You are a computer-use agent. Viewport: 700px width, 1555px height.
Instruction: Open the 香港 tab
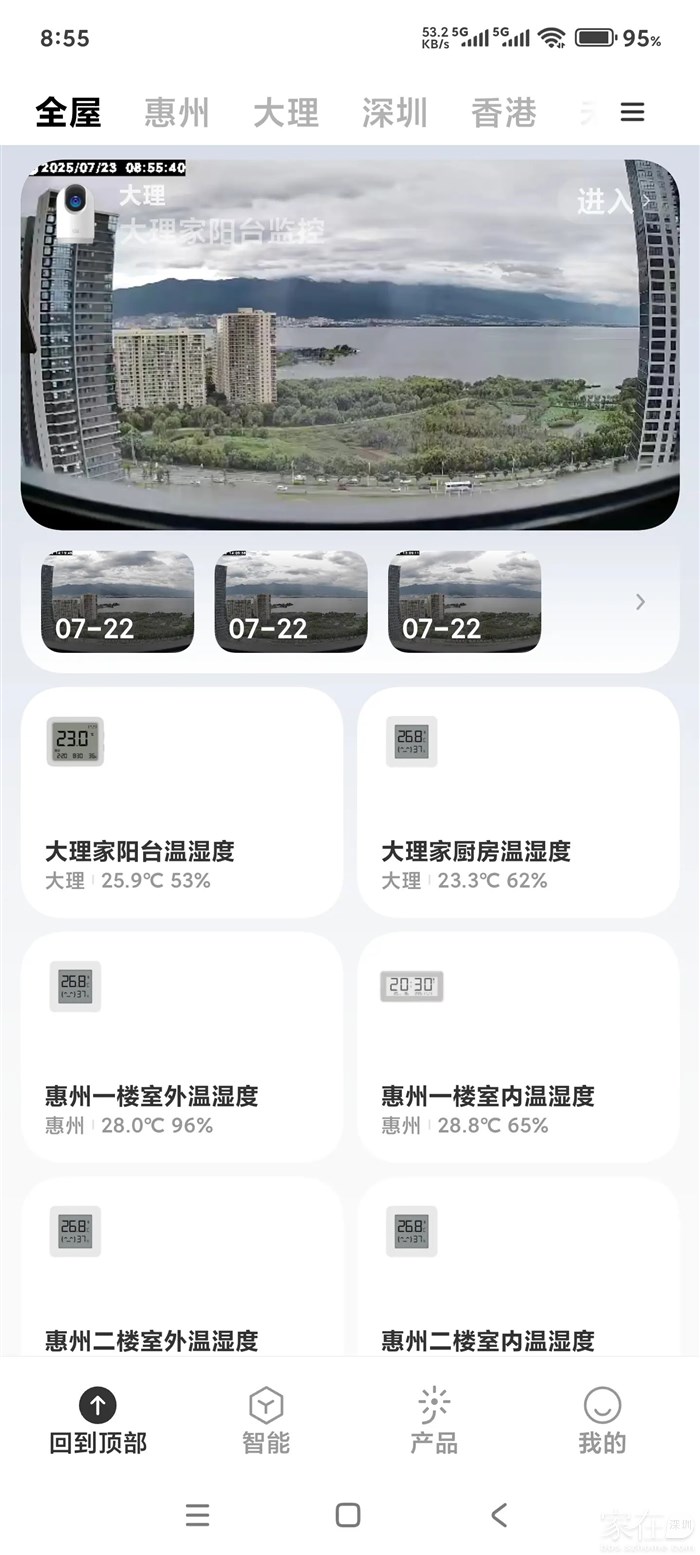coord(504,113)
